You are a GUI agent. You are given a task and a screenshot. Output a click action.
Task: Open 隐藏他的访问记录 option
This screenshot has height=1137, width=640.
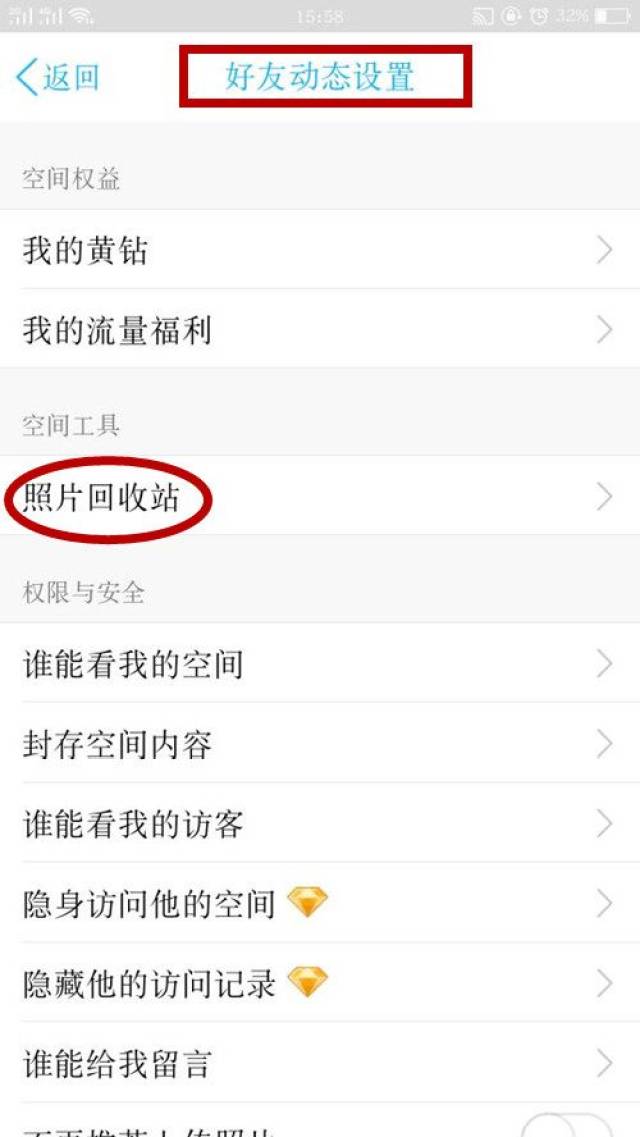point(320,984)
